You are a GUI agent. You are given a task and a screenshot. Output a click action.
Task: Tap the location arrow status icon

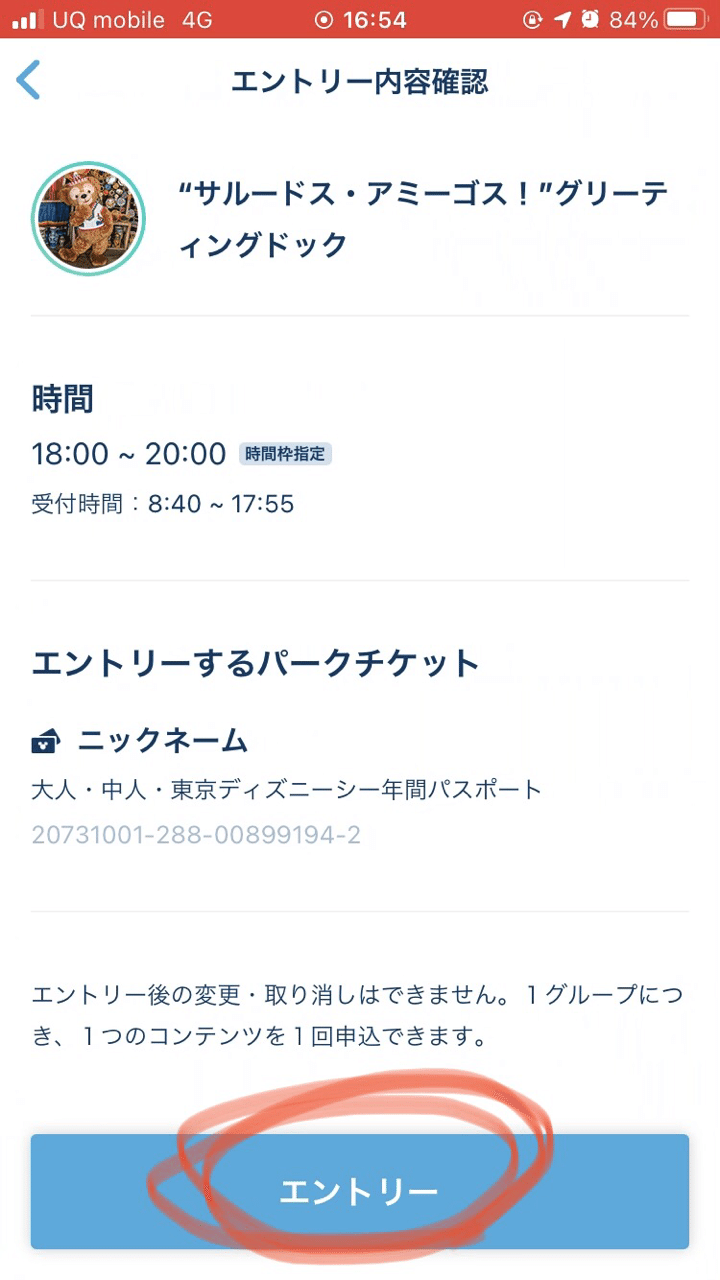coord(564,18)
